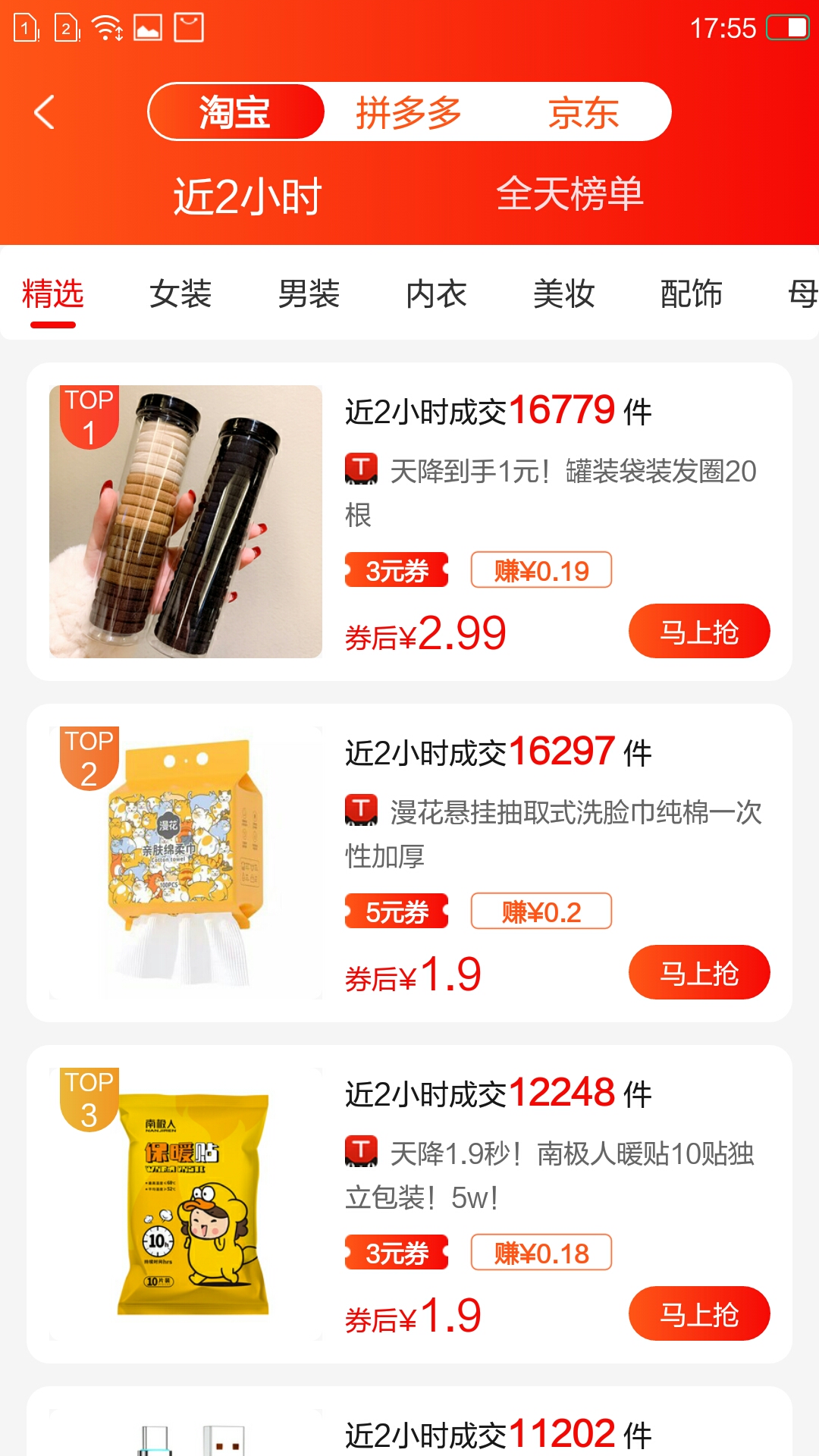Click the 3元券 coupon on hair ties
Viewport: 819px width, 1456px height.
(397, 570)
